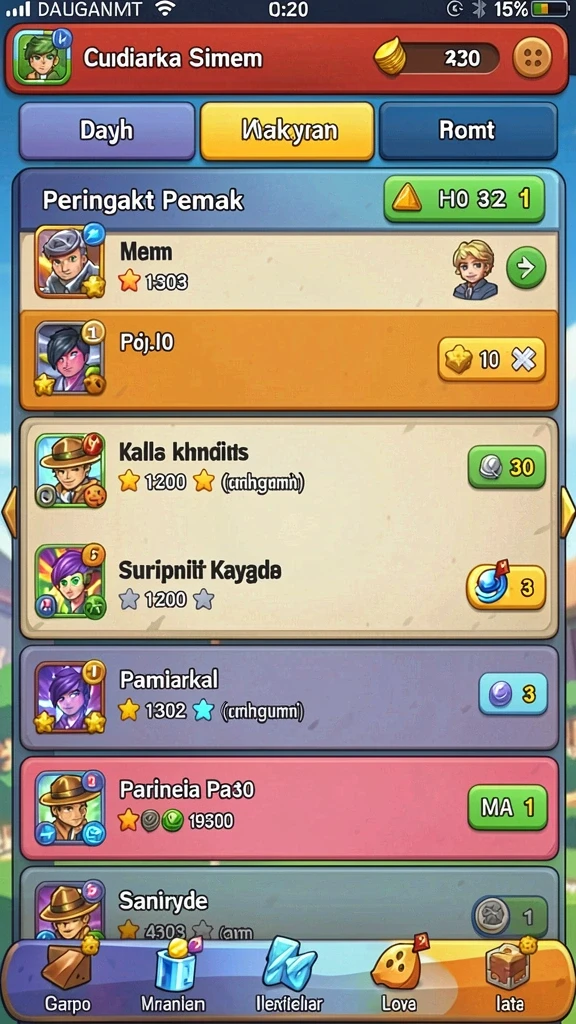Tap the MA 1 button for Parineia Pa30

(507, 807)
